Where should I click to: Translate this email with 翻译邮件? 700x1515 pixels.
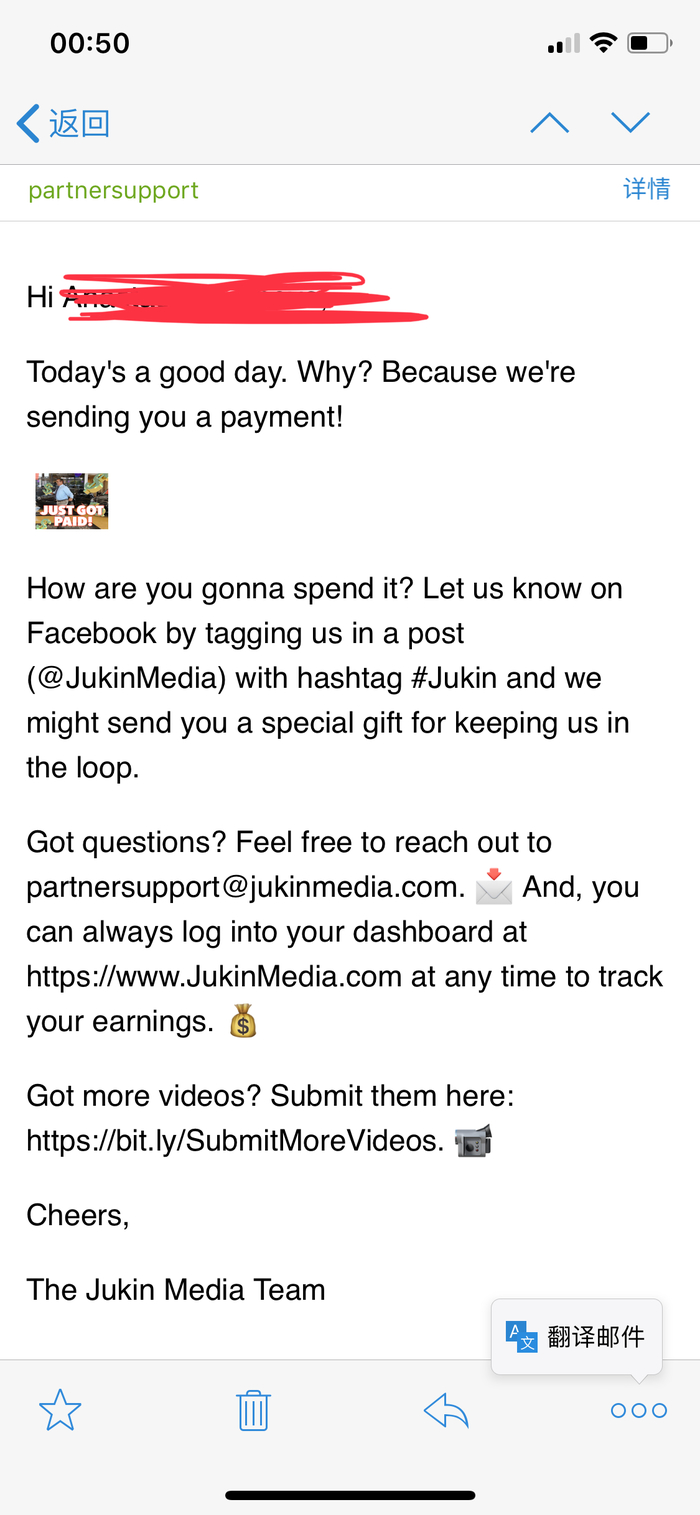tap(577, 1336)
